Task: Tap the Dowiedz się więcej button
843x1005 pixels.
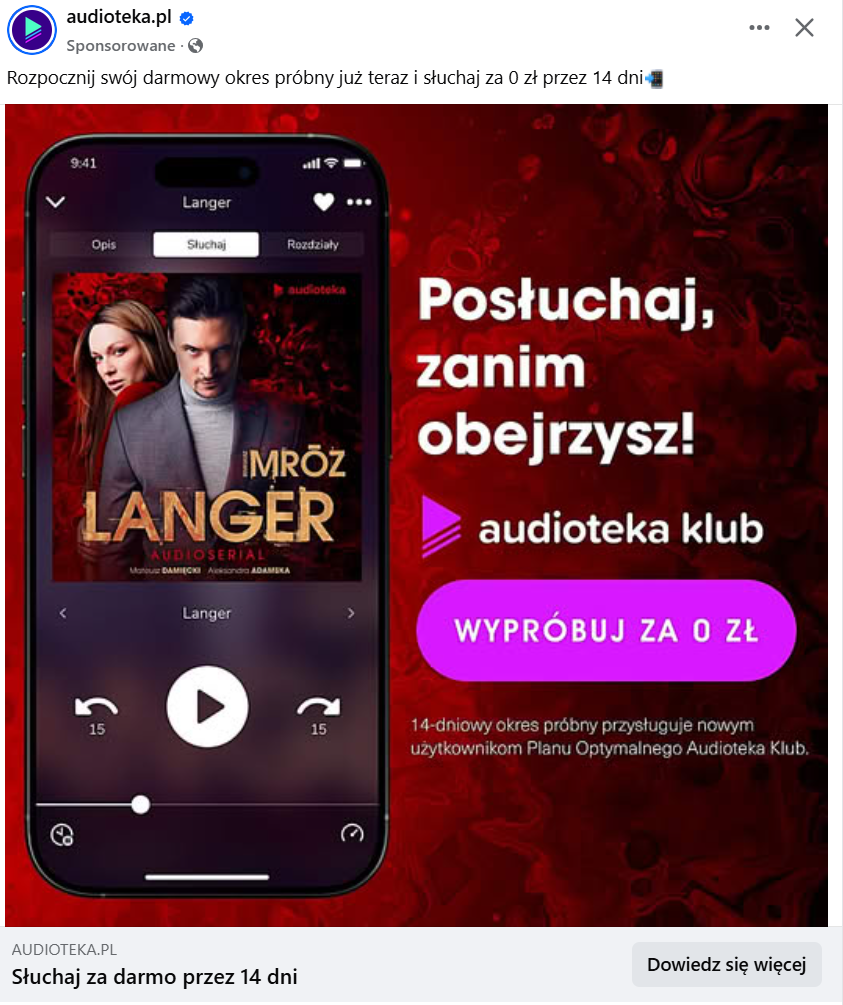Action: point(726,965)
